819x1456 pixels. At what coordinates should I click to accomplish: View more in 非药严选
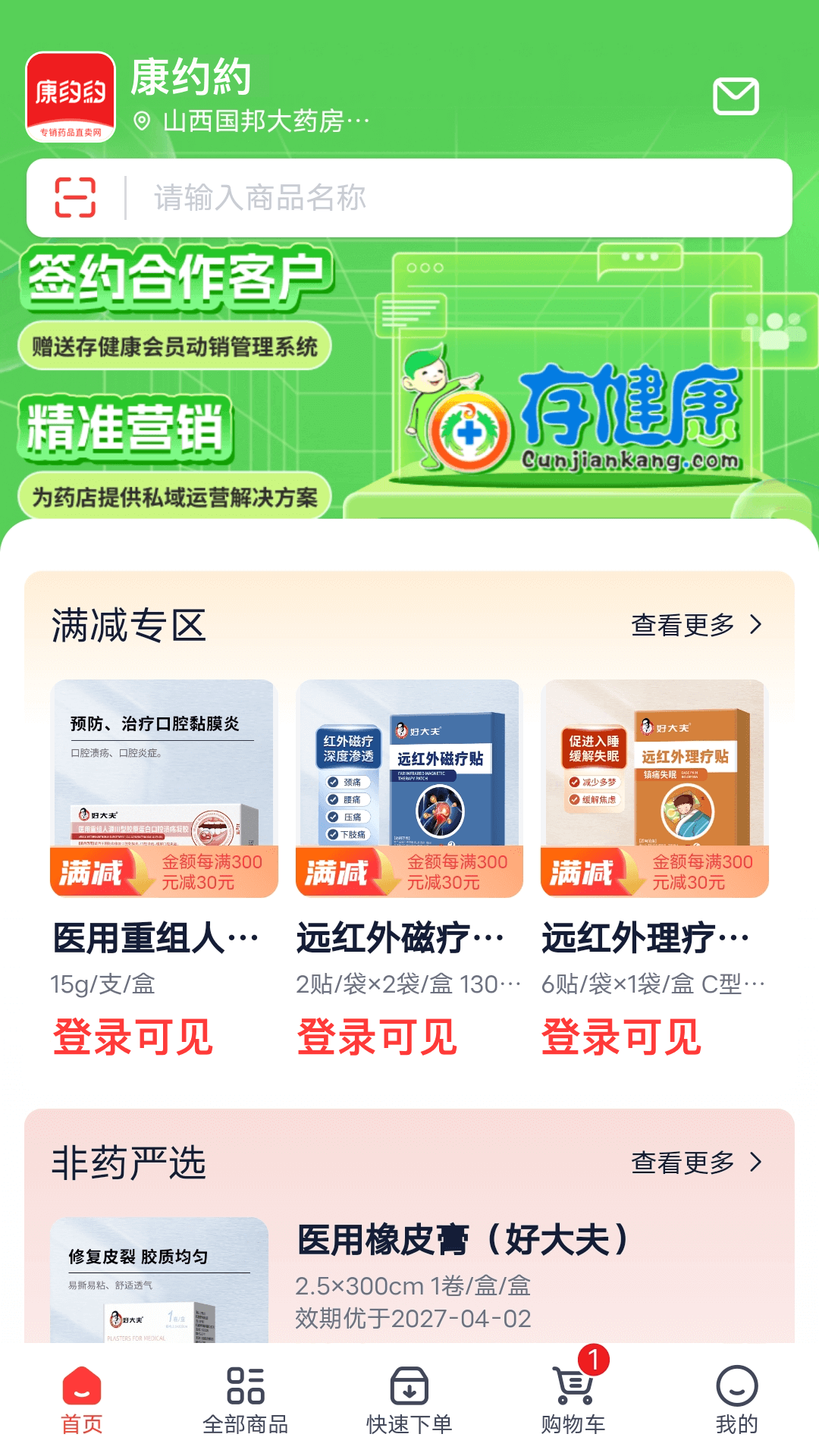pyautogui.click(x=696, y=1162)
